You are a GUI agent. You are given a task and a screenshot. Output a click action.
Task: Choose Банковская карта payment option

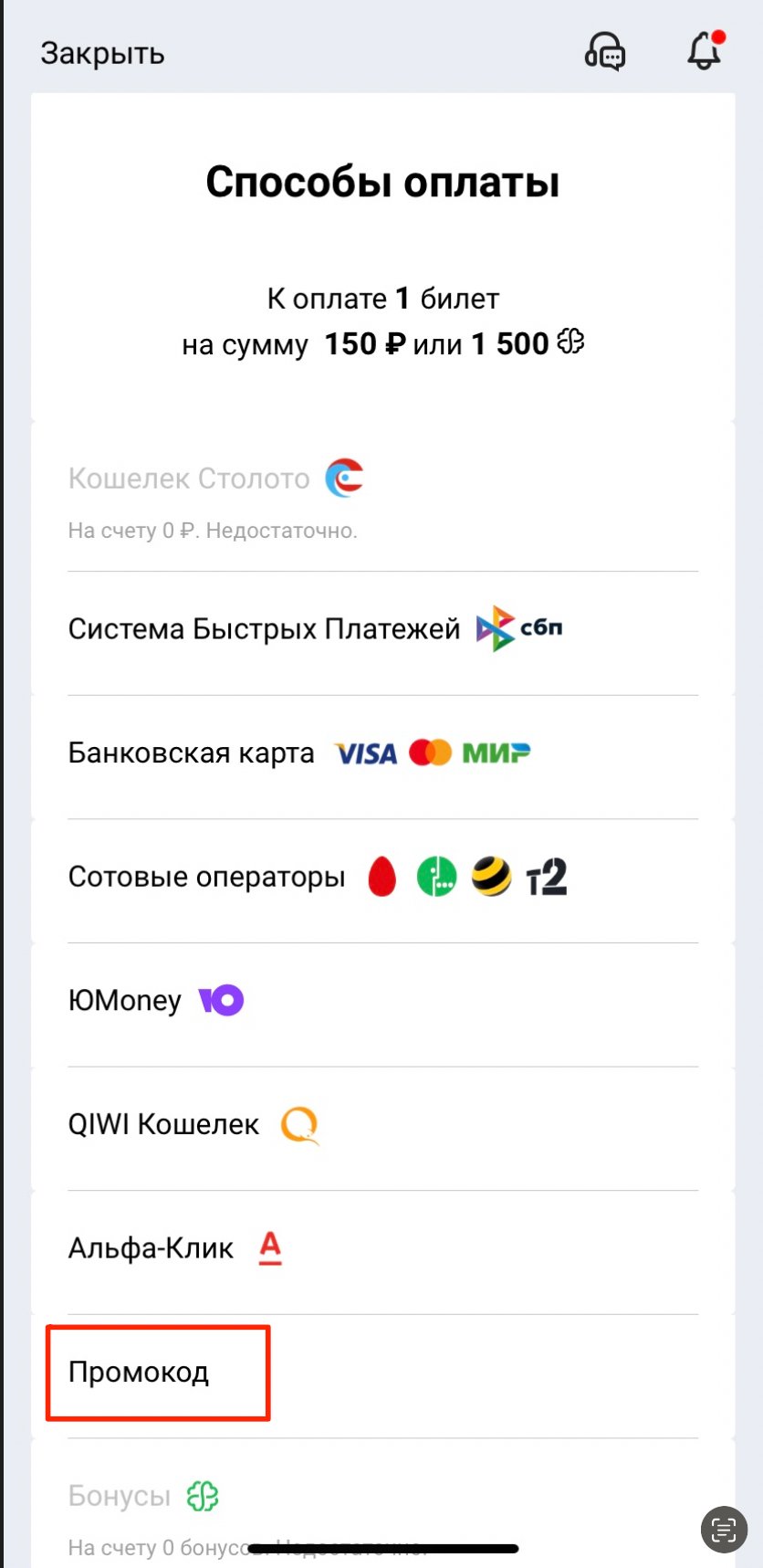pyautogui.click(x=192, y=753)
